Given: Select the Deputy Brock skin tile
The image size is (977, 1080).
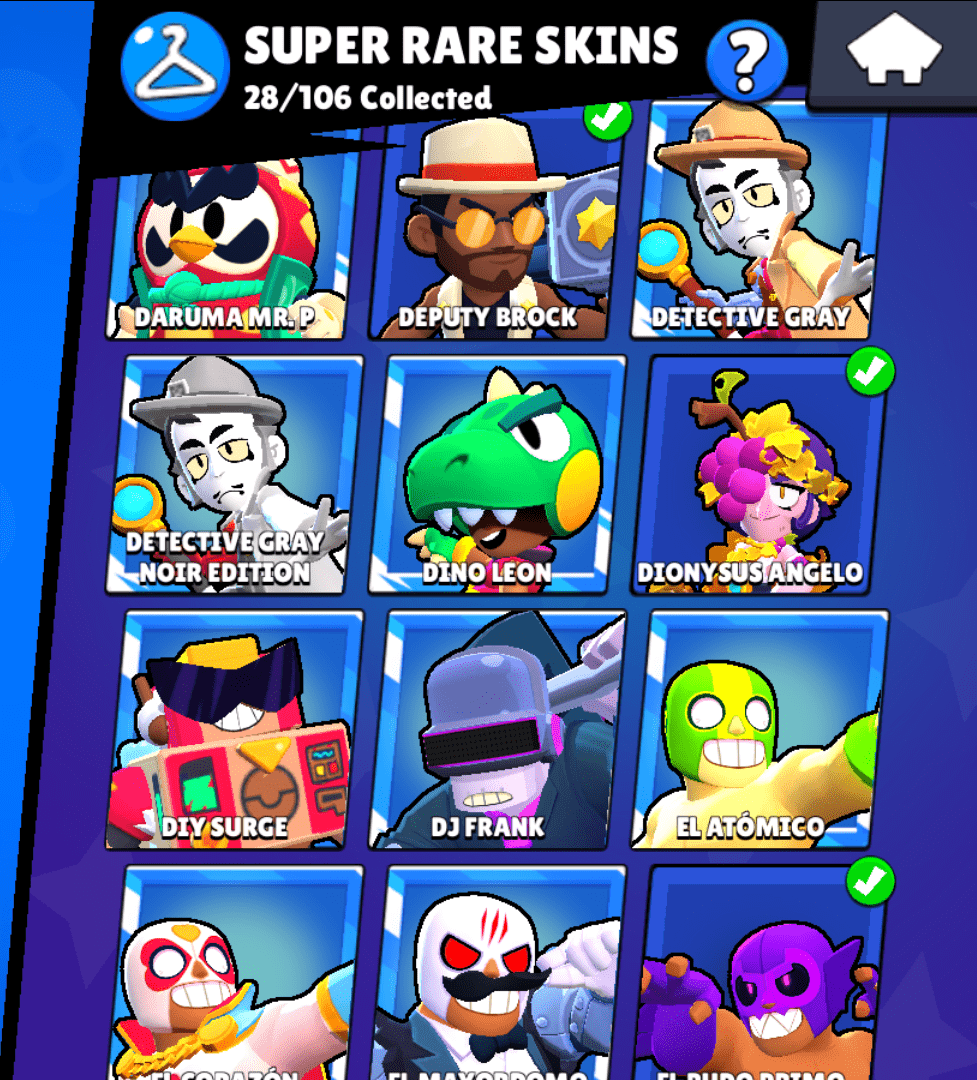Looking at the screenshot, I should tap(495, 230).
